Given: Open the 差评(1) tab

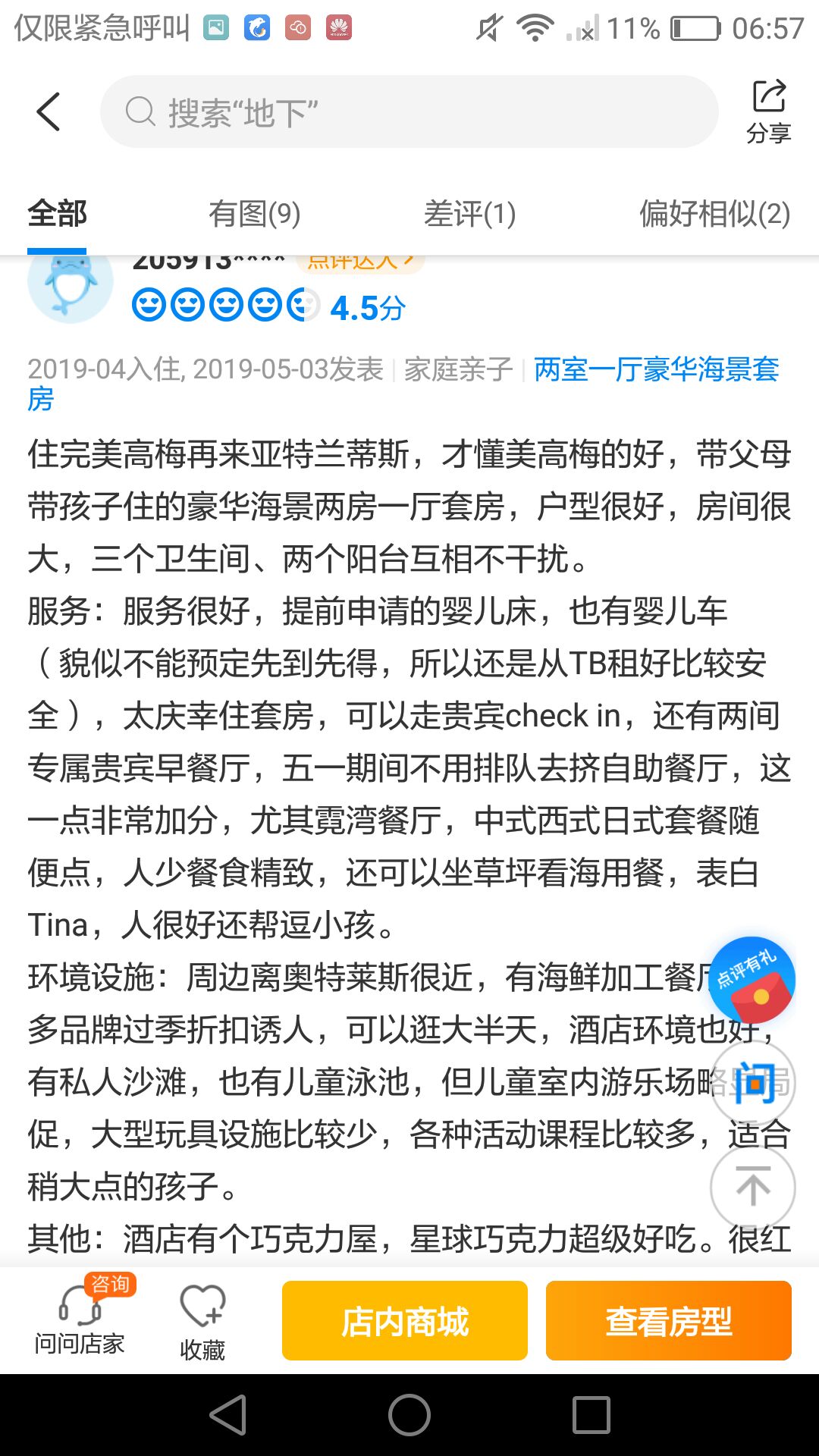Looking at the screenshot, I should pyautogui.click(x=470, y=214).
